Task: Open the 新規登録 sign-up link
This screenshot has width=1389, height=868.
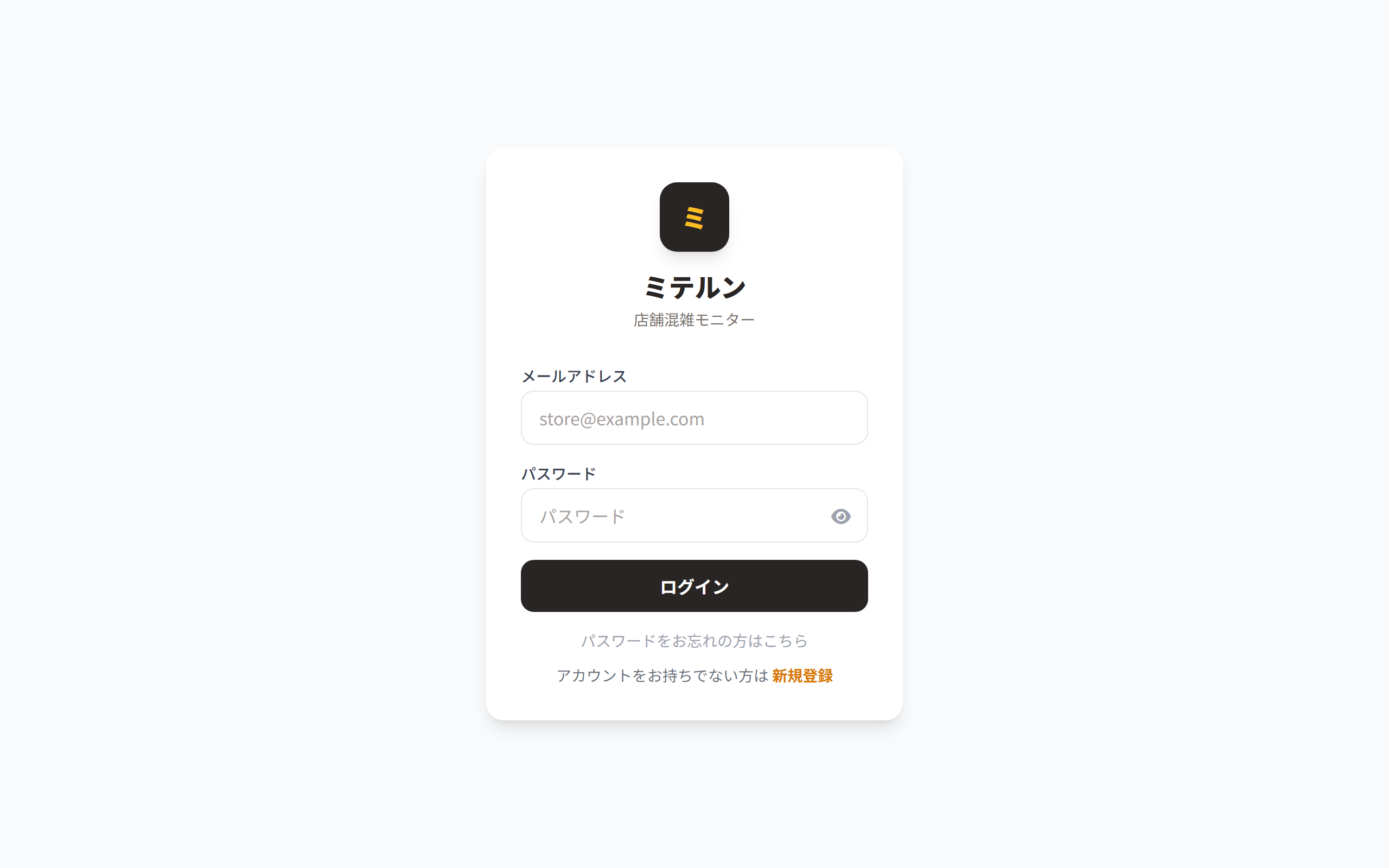Action: pyautogui.click(x=802, y=676)
